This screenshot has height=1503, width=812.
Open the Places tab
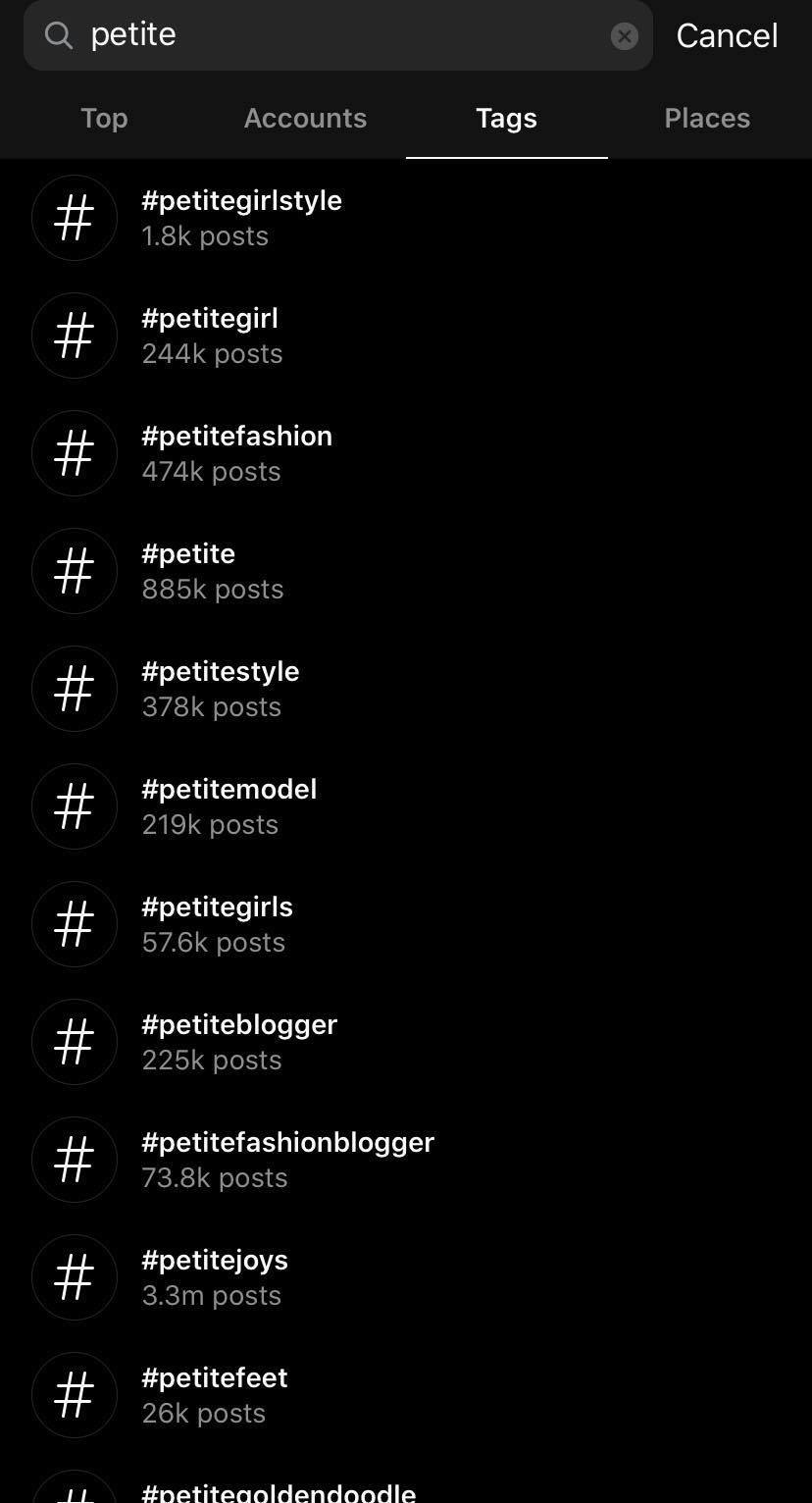coord(707,118)
